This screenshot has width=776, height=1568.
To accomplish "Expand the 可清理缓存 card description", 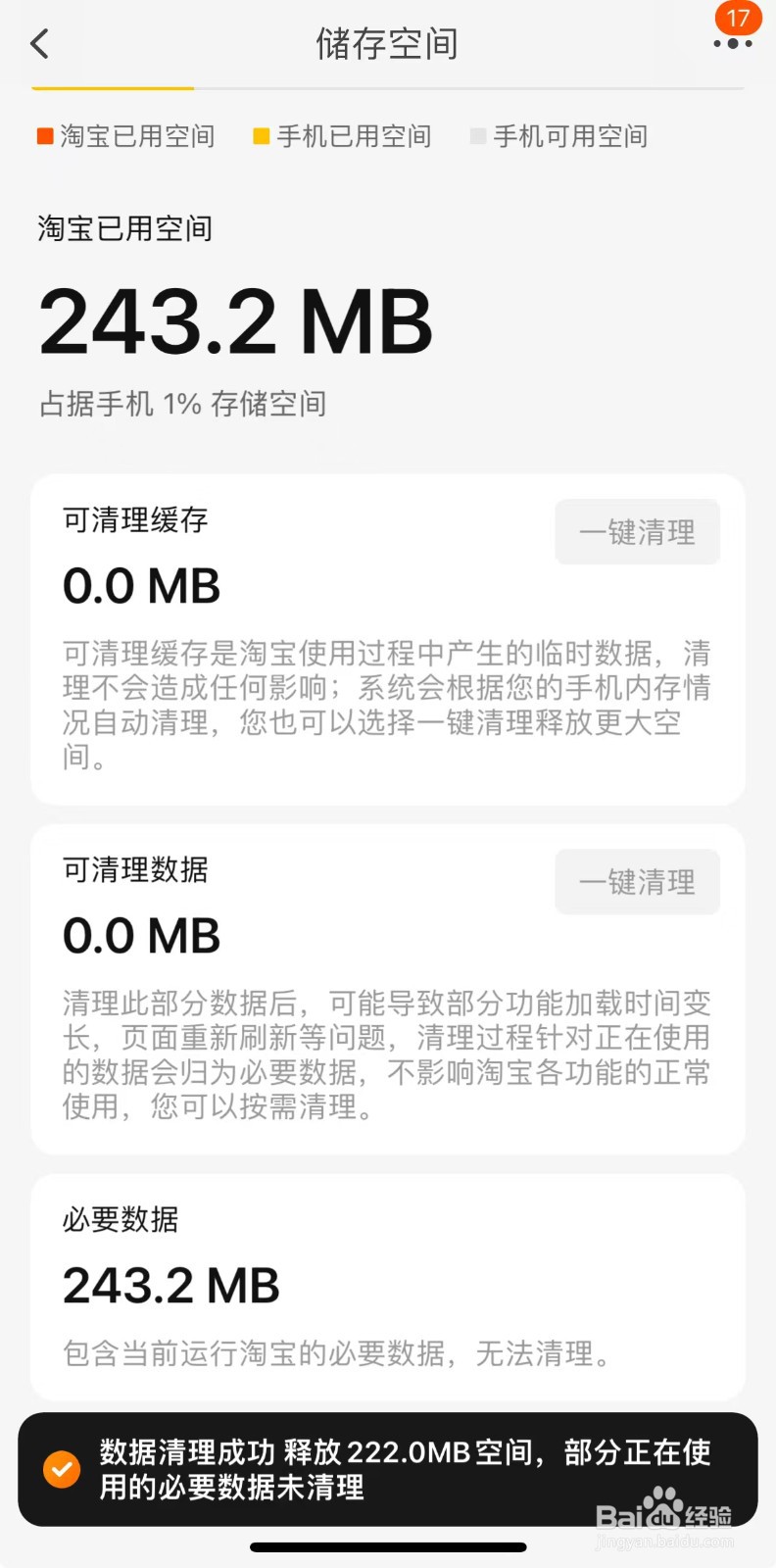I will pyautogui.click(x=387, y=706).
